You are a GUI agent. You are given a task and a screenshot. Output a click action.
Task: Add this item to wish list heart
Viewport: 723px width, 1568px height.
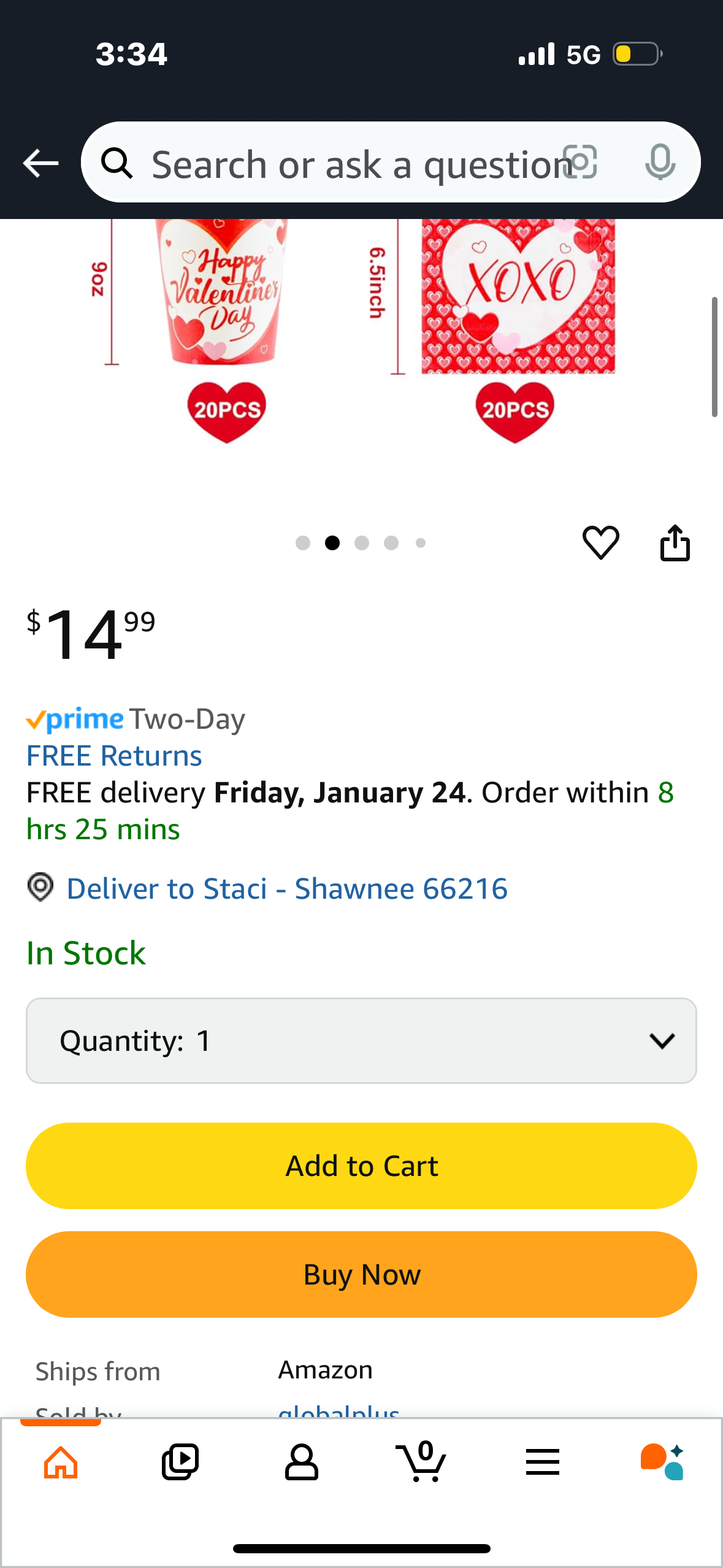[600, 543]
